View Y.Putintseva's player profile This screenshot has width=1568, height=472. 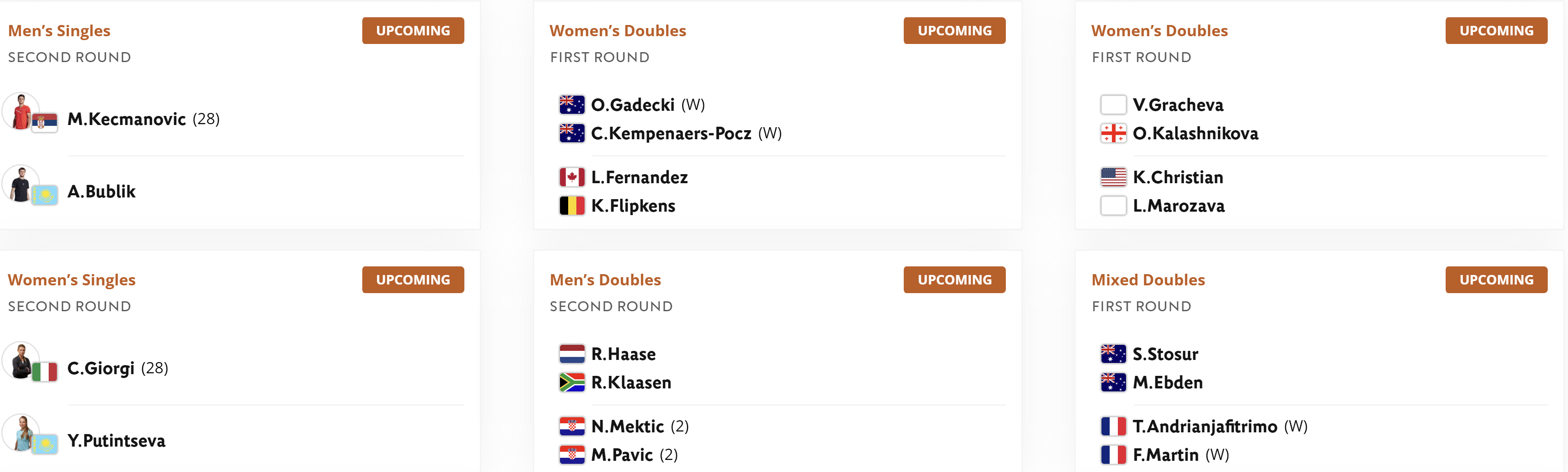[x=115, y=441]
